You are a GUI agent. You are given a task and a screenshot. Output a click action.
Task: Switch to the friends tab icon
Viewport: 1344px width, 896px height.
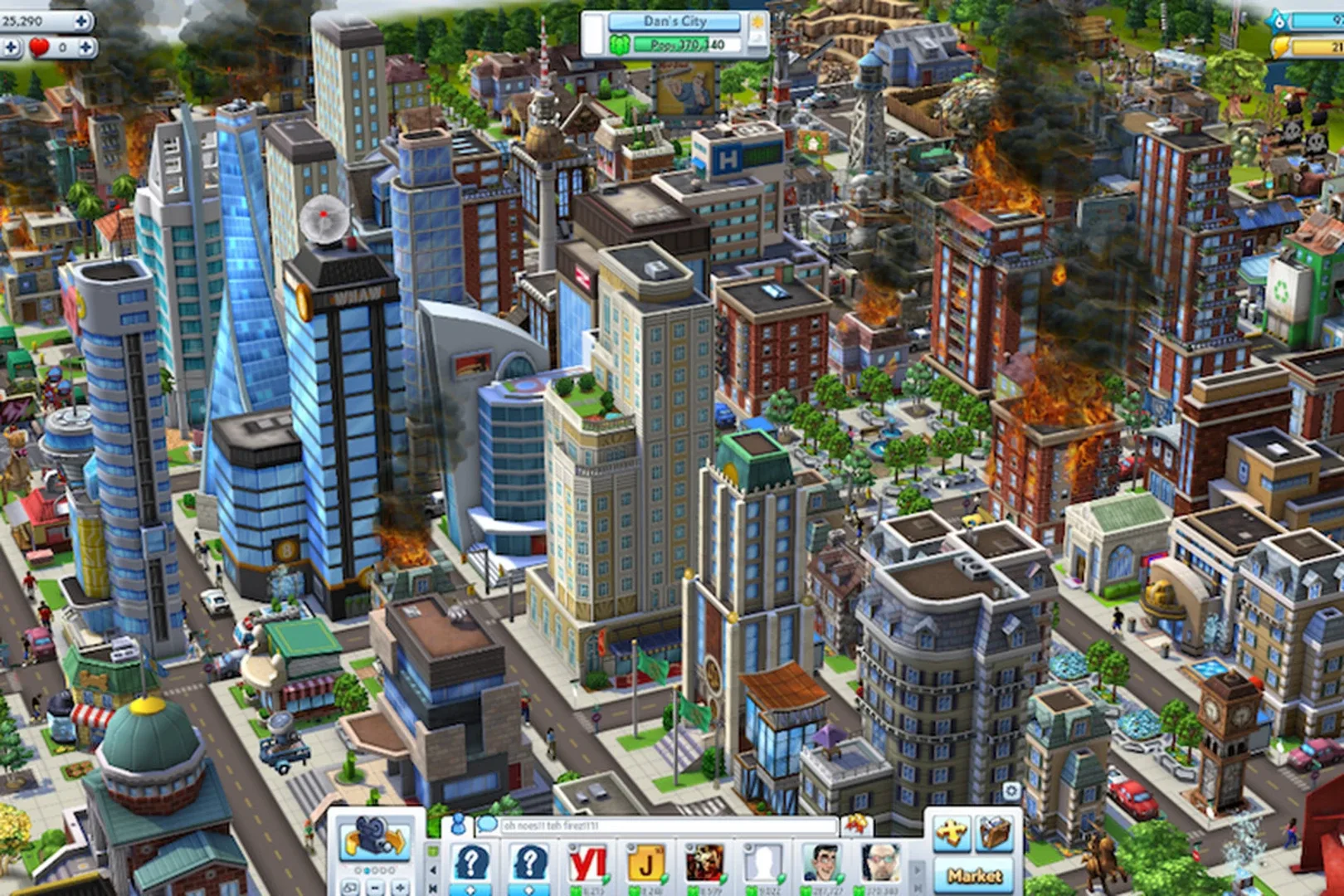pyautogui.click(x=457, y=825)
